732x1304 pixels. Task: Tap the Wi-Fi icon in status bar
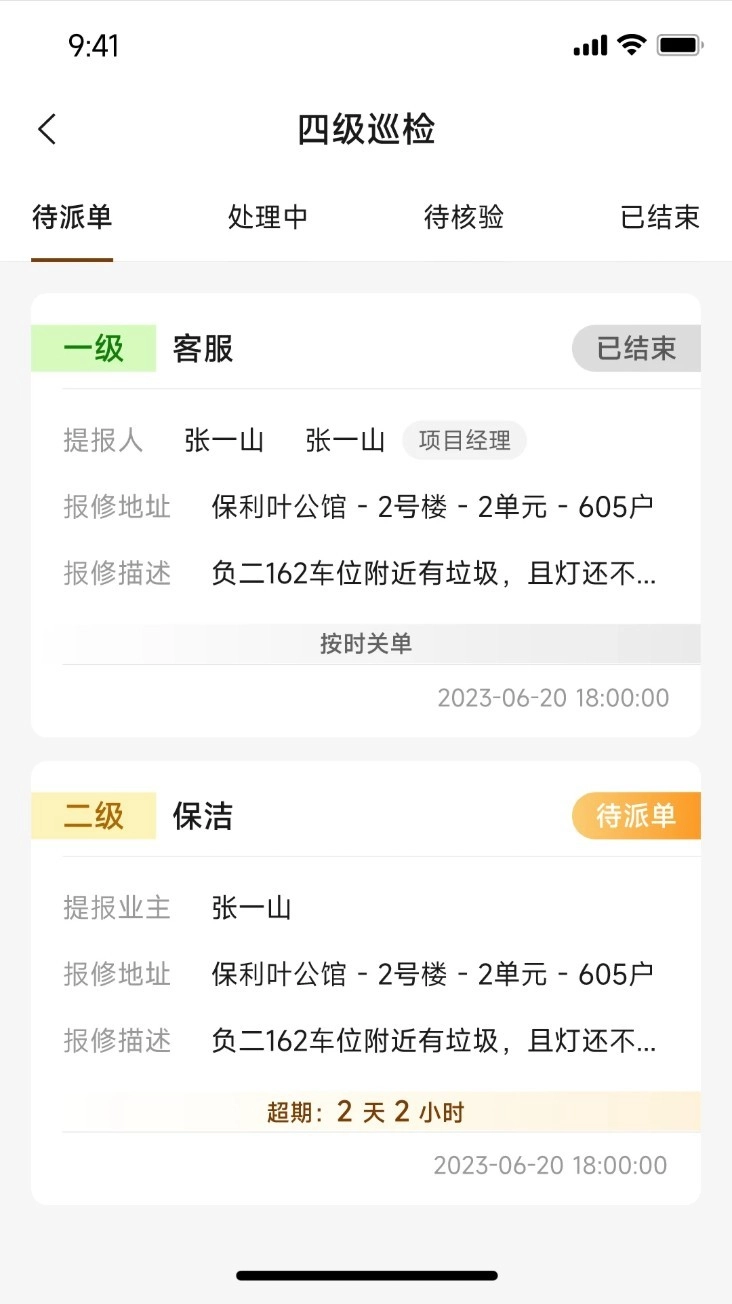[631, 42]
